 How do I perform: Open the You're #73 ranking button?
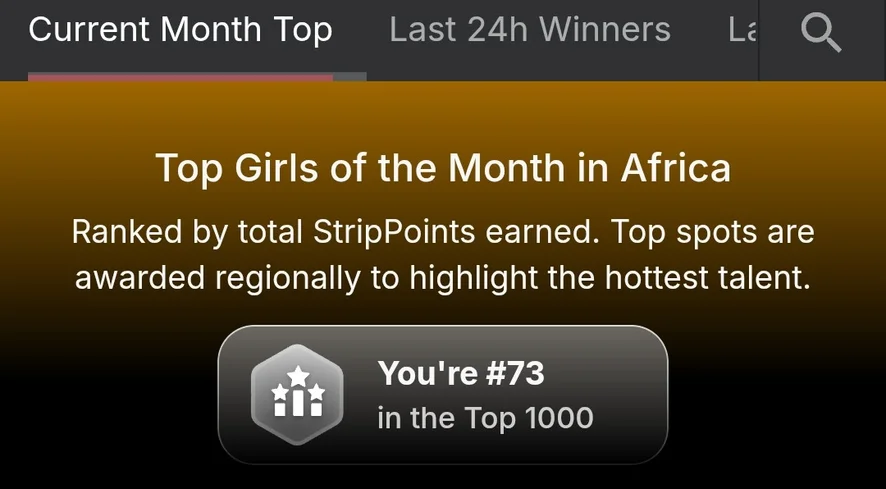pos(443,395)
